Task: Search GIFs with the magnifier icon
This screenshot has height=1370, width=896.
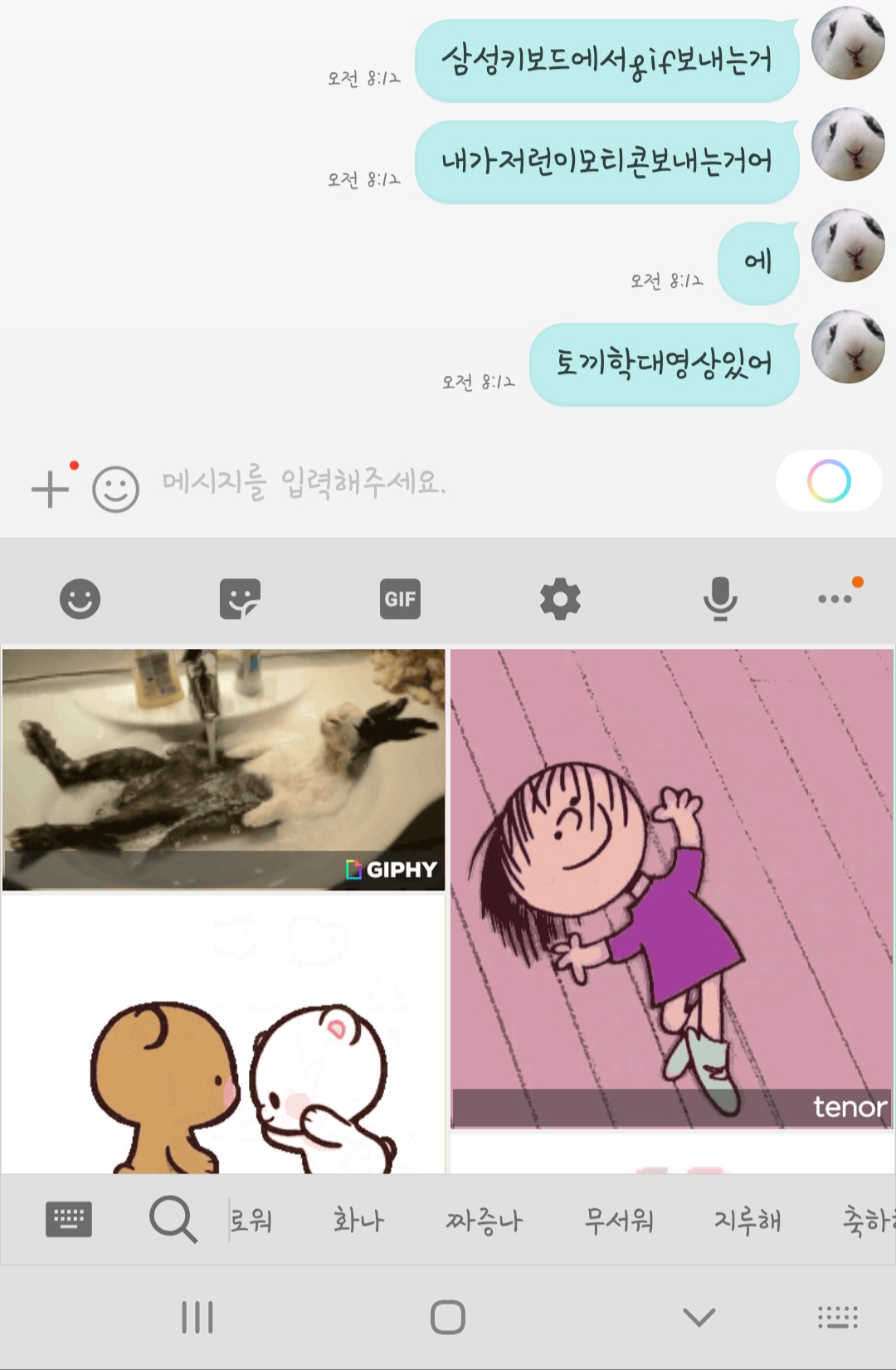Action: point(173,1220)
